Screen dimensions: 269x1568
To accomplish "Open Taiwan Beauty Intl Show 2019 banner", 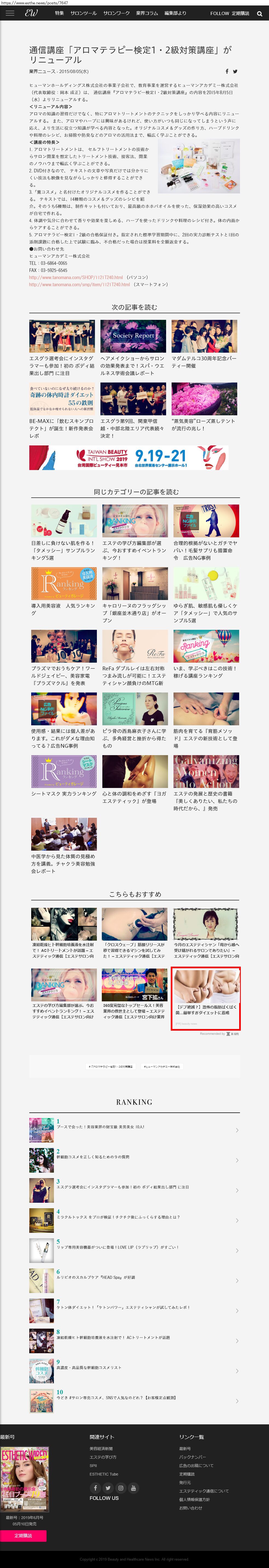I will [x=129, y=457].
